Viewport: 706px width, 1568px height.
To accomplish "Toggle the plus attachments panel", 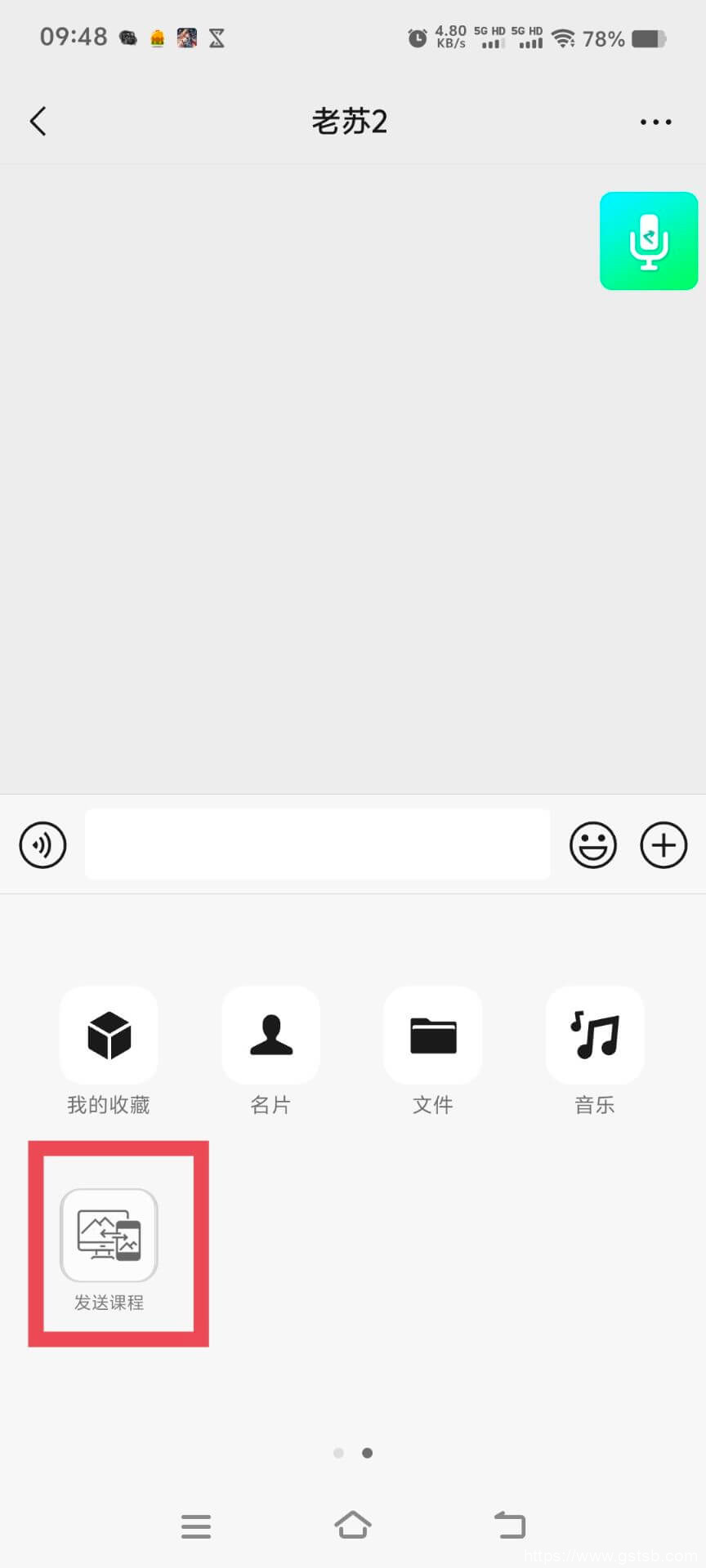I will click(663, 844).
